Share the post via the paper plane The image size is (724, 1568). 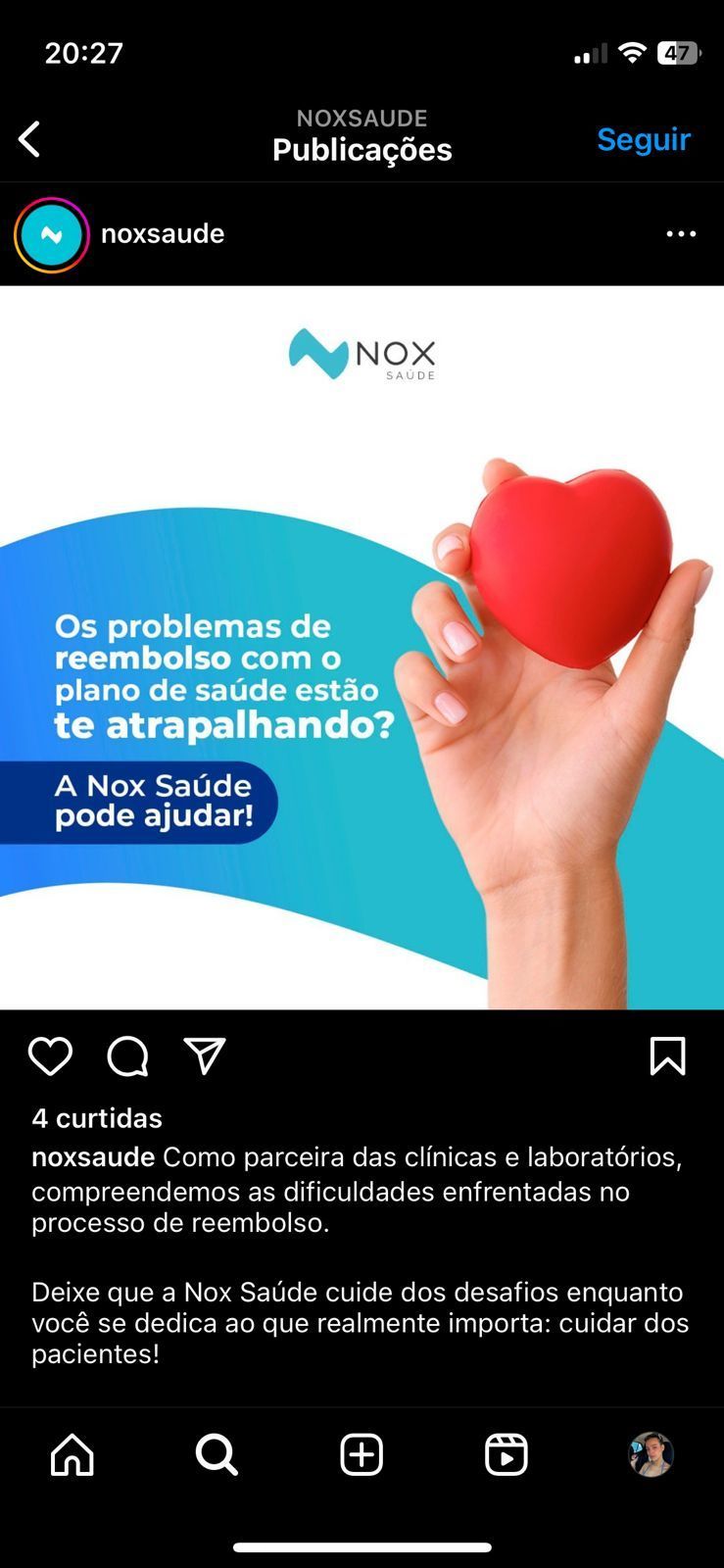(x=205, y=1056)
